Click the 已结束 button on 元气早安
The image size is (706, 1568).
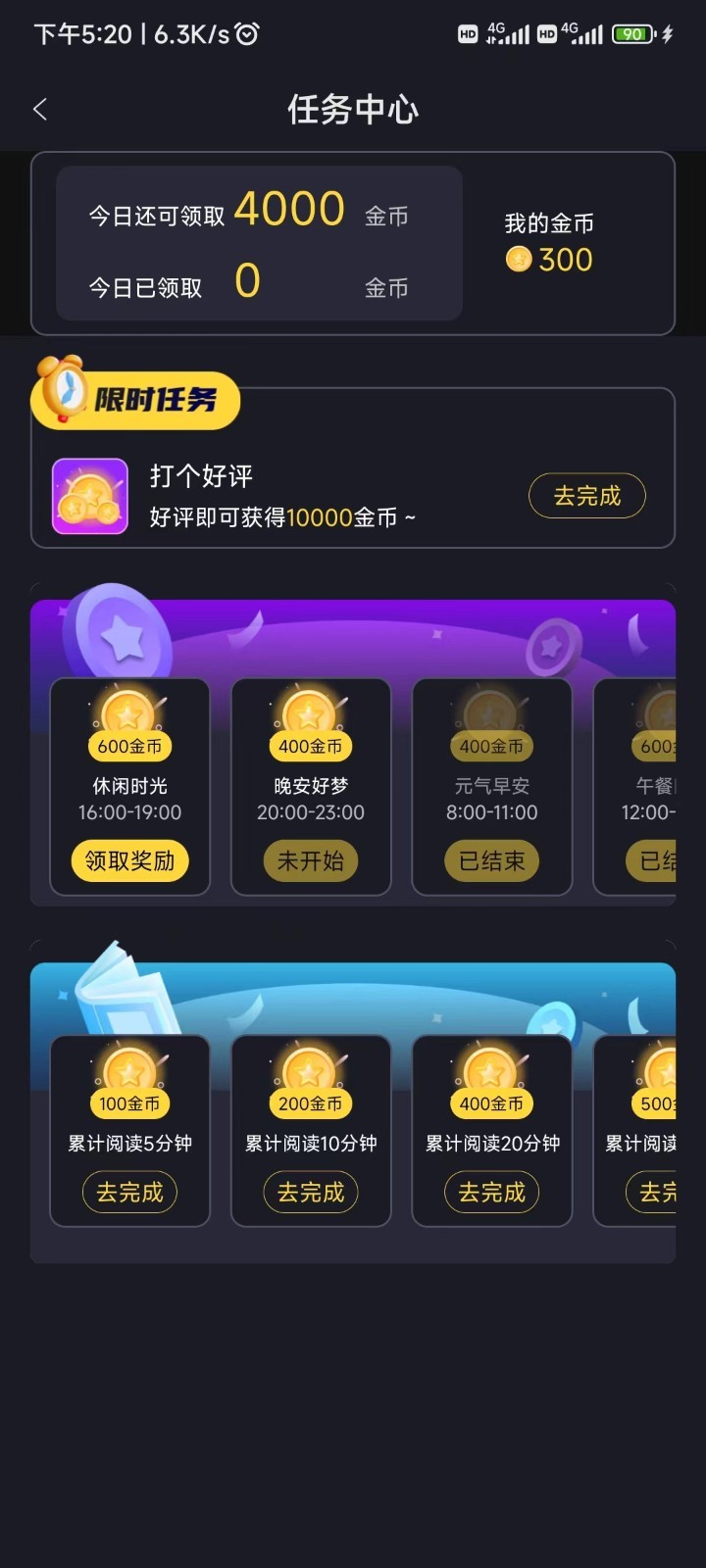(490, 861)
